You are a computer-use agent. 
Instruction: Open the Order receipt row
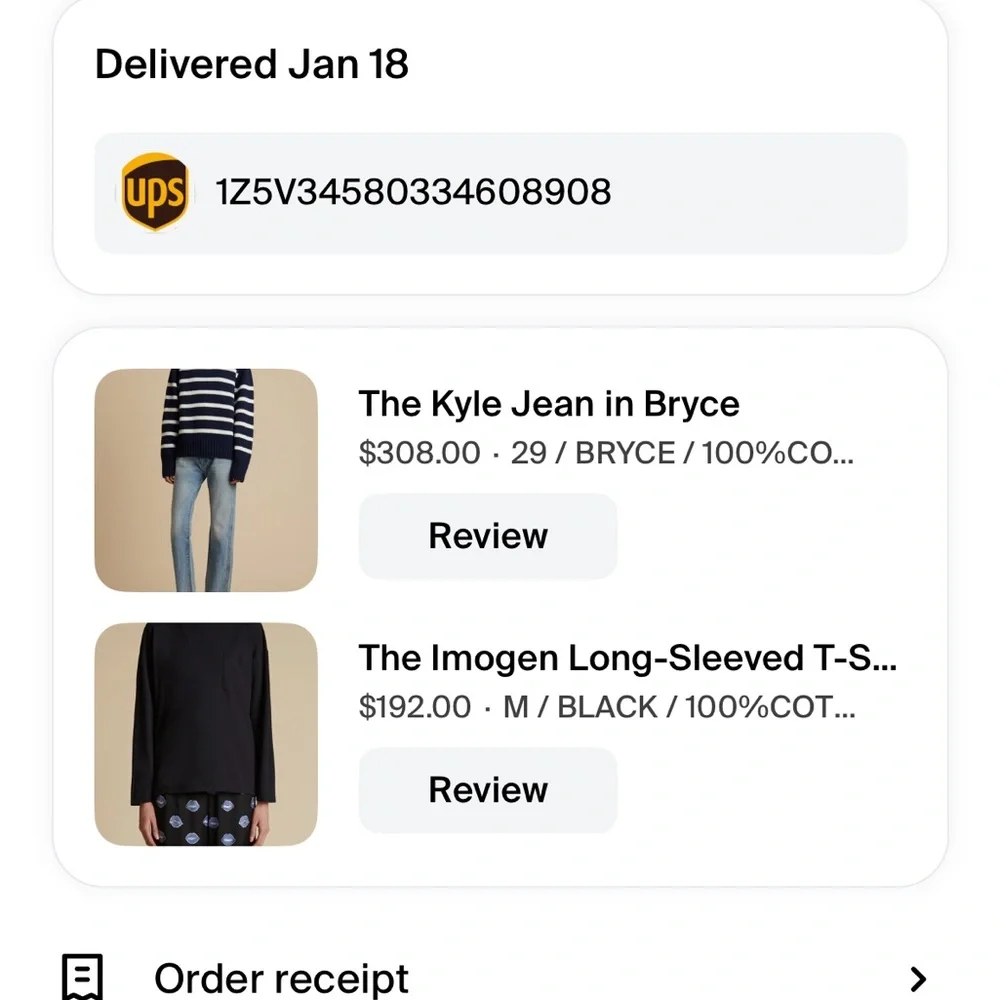pyautogui.click(x=500, y=976)
